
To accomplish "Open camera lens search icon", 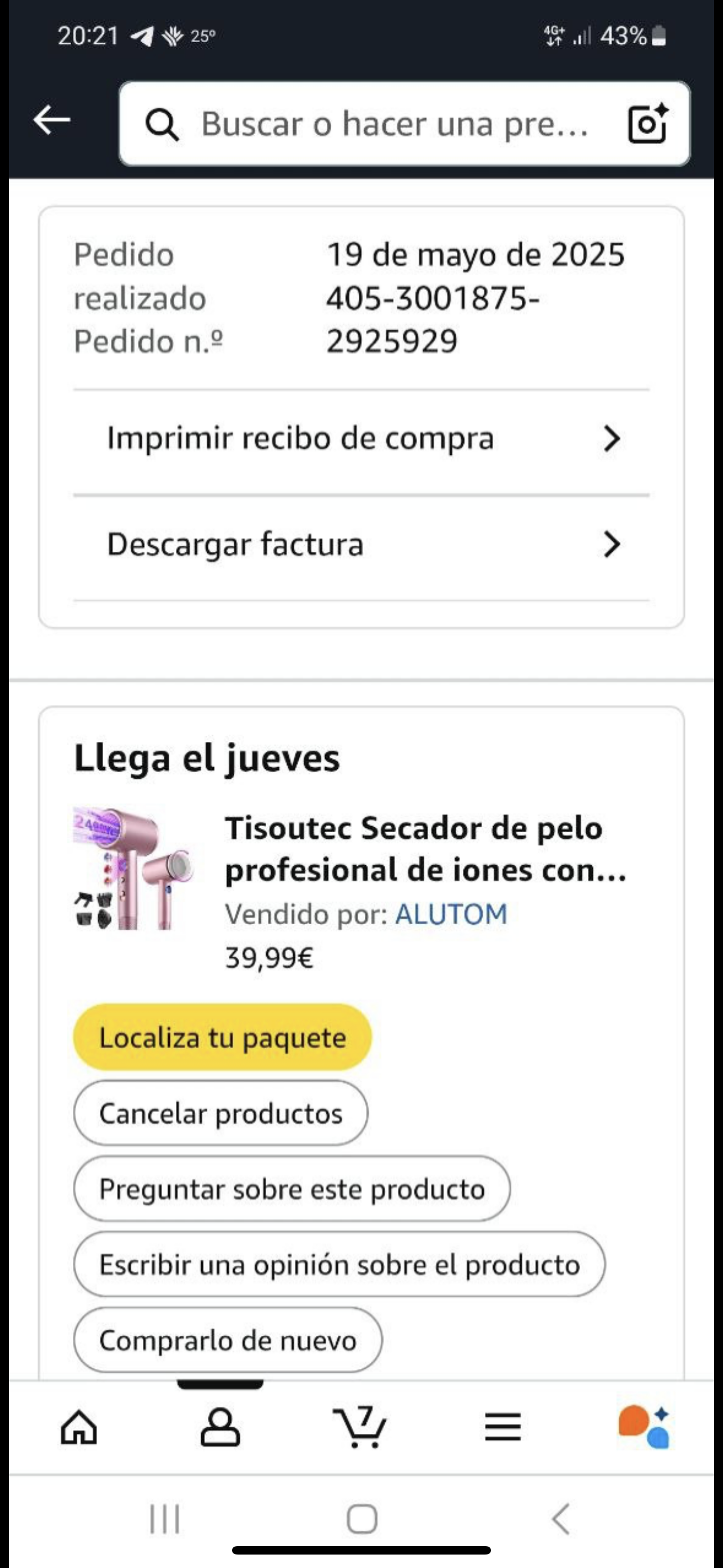I will 647,124.
